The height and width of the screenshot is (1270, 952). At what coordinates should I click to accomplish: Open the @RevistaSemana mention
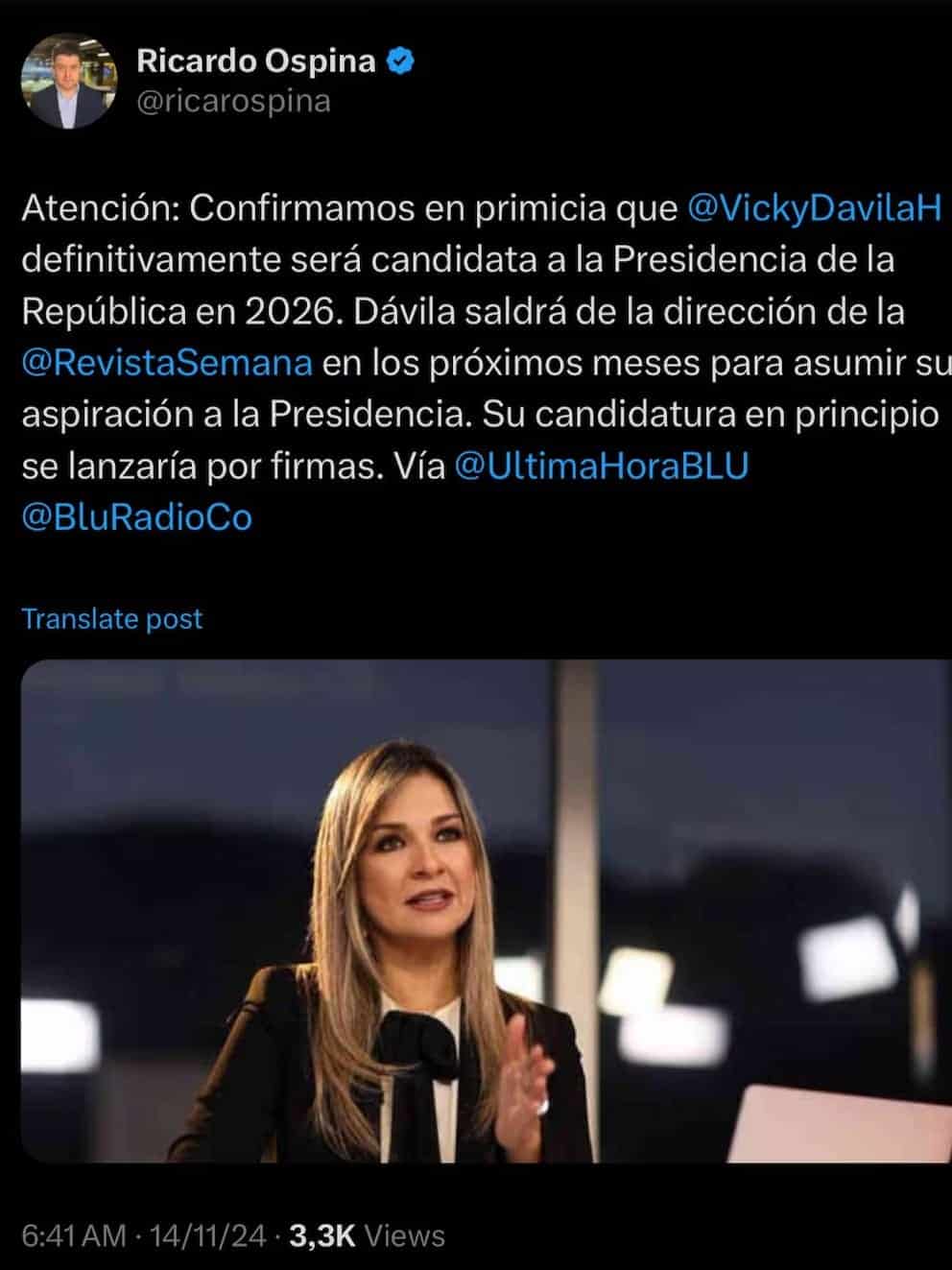tap(167, 362)
